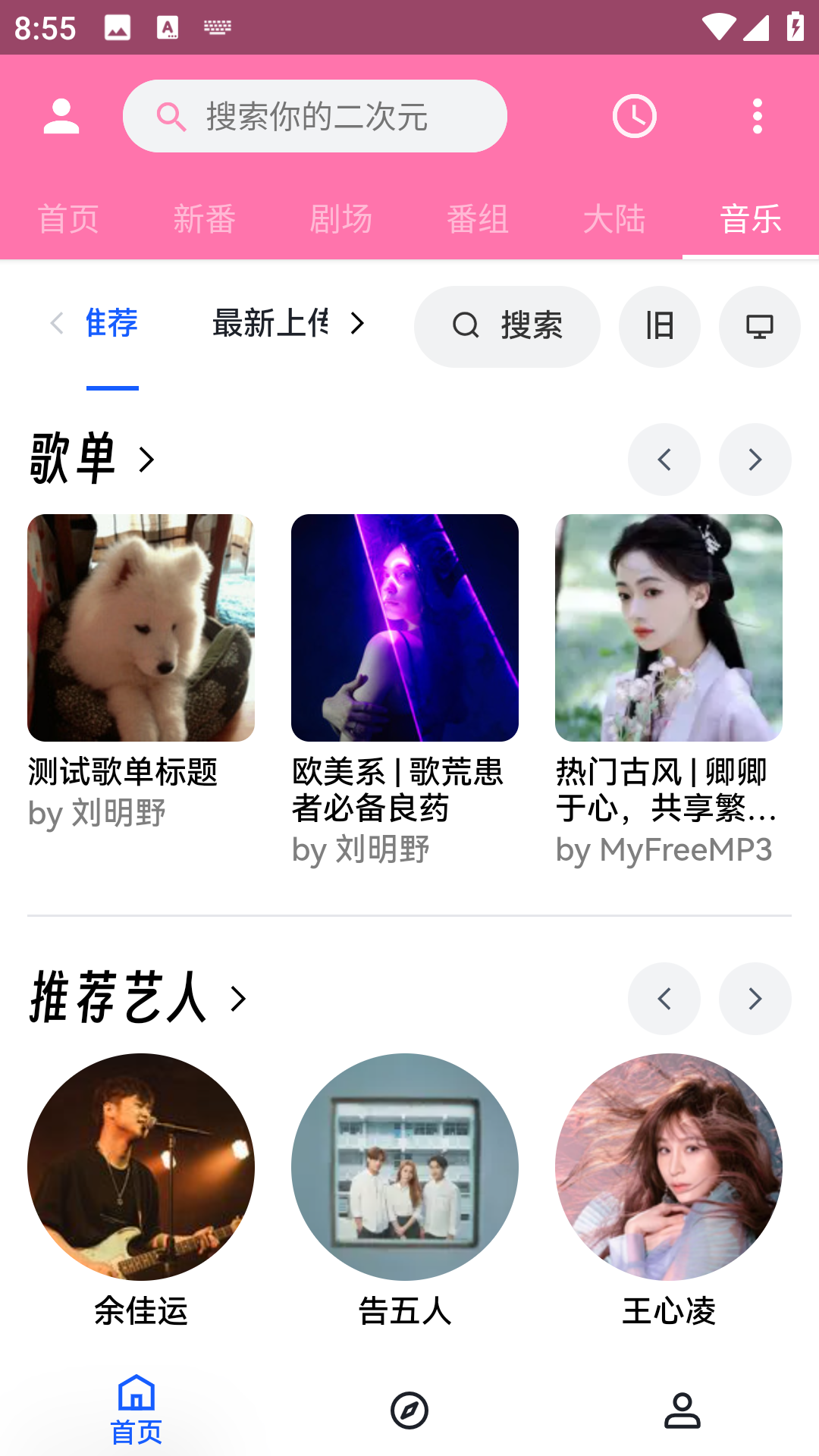Screen dimensions: 819x1456
Task: Select the 最新上传 sub-tab
Action: point(271,324)
